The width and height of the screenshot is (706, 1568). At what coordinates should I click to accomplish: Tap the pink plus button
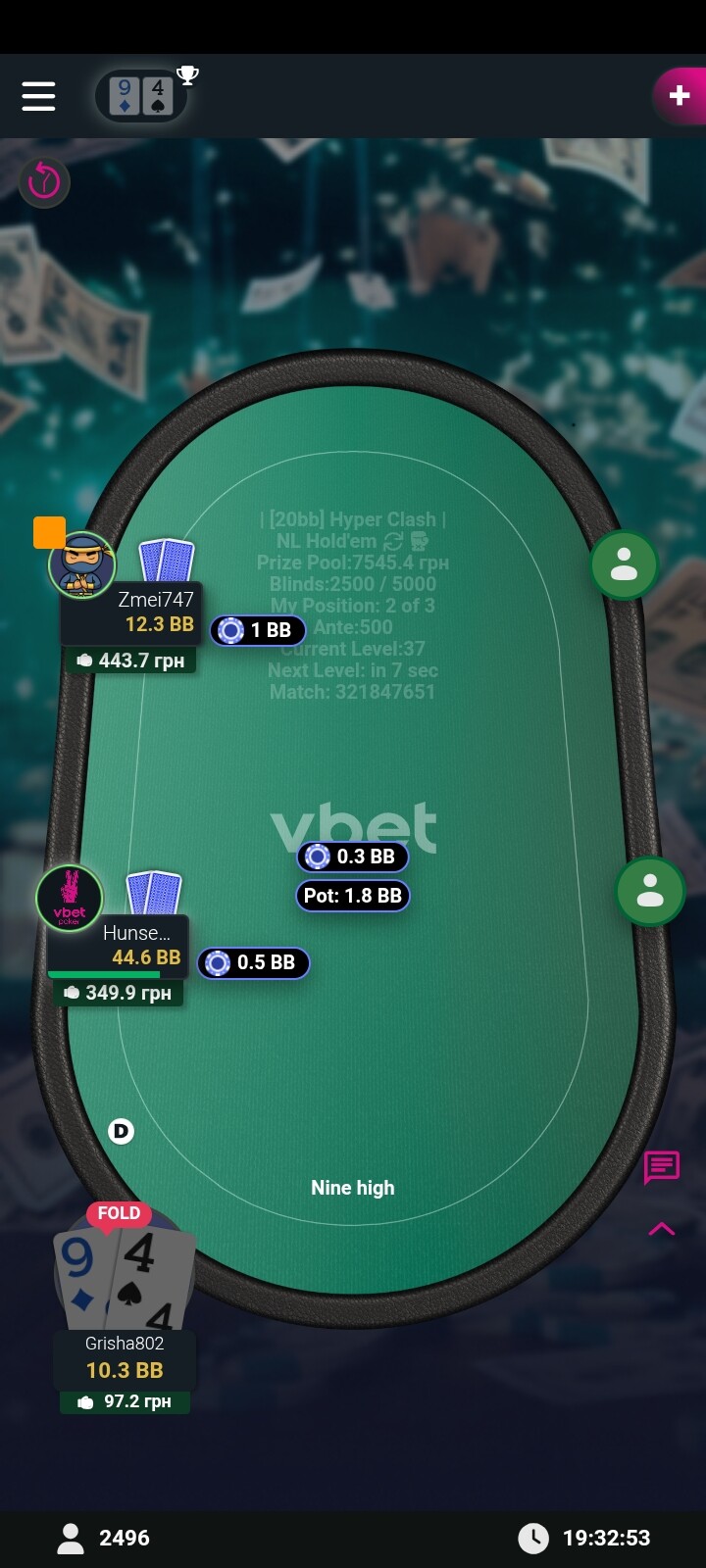679,96
